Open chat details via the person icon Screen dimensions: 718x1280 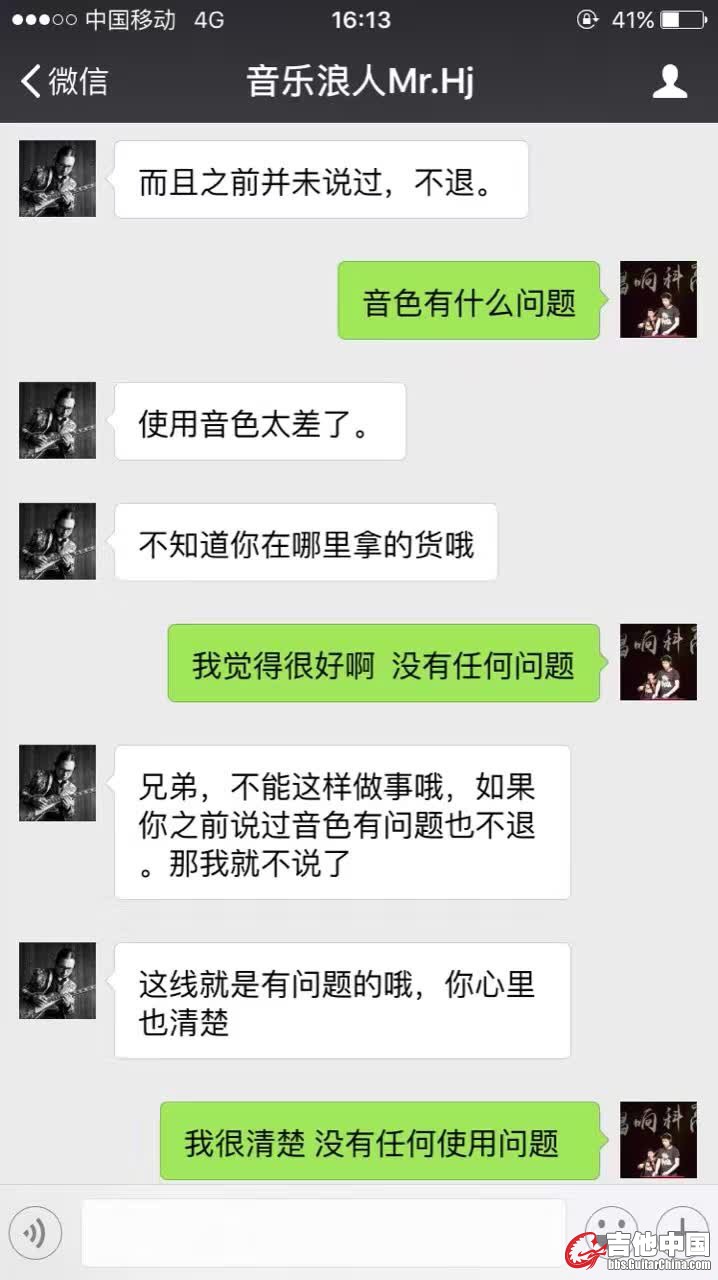tap(669, 81)
